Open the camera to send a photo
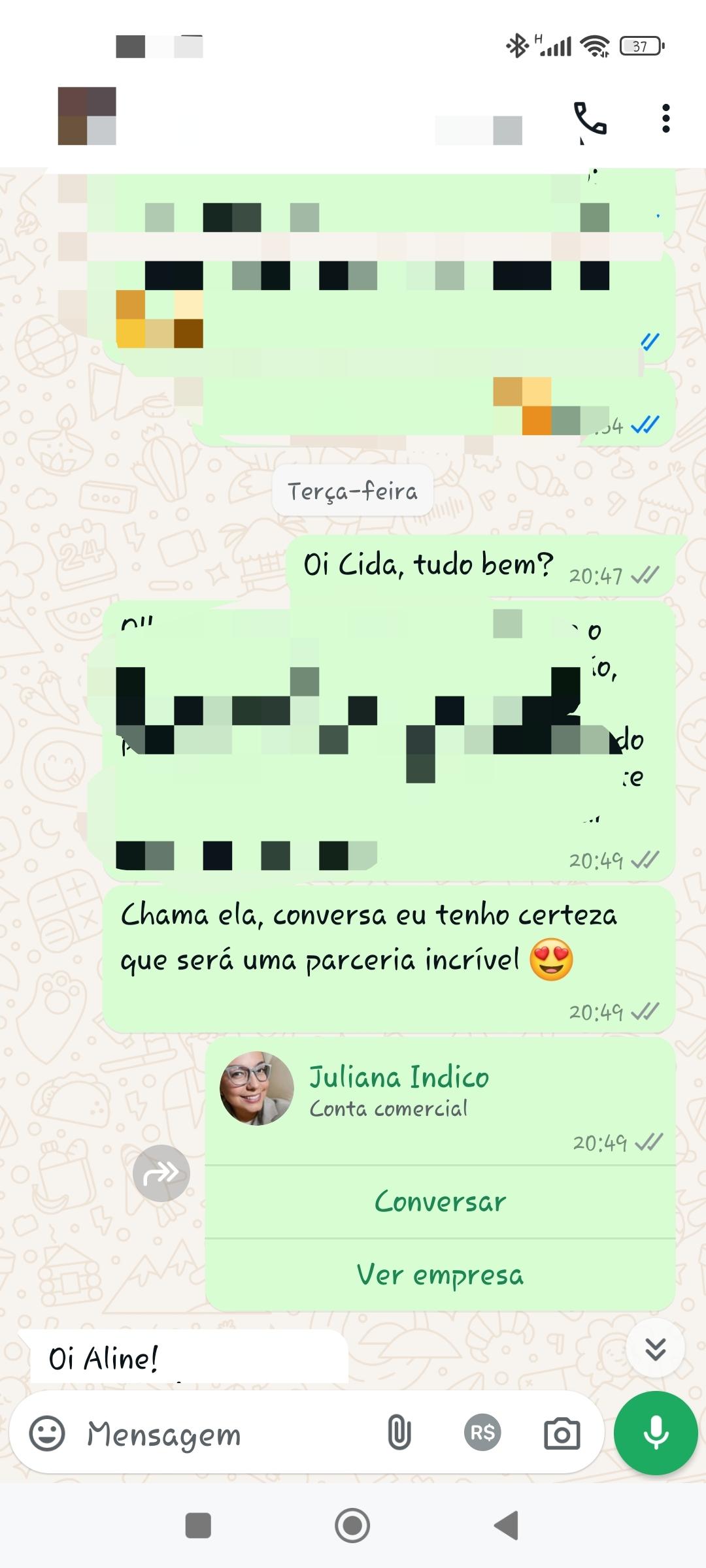Screen dimensions: 706x1568 tap(562, 1434)
